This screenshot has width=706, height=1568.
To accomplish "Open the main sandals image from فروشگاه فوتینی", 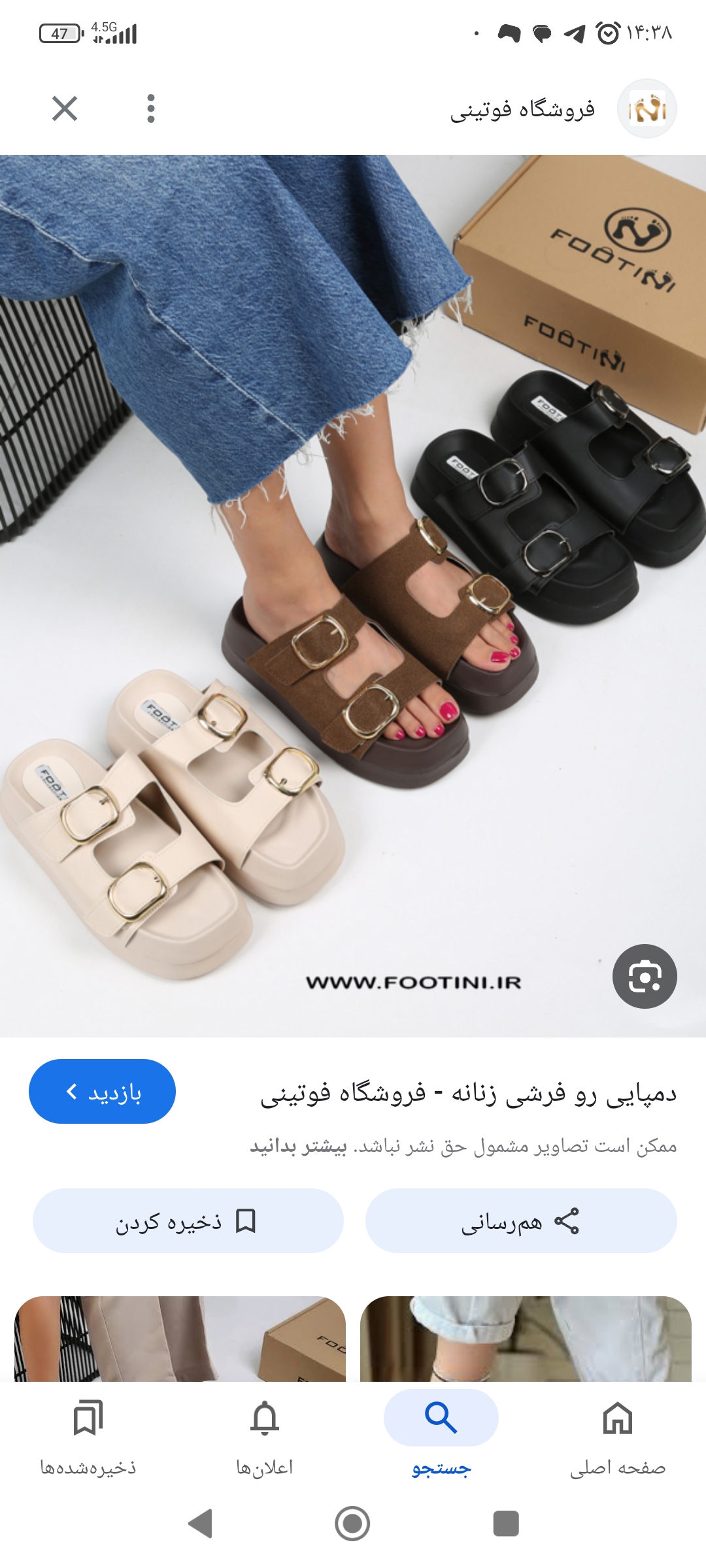I will click(x=353, y=595).
